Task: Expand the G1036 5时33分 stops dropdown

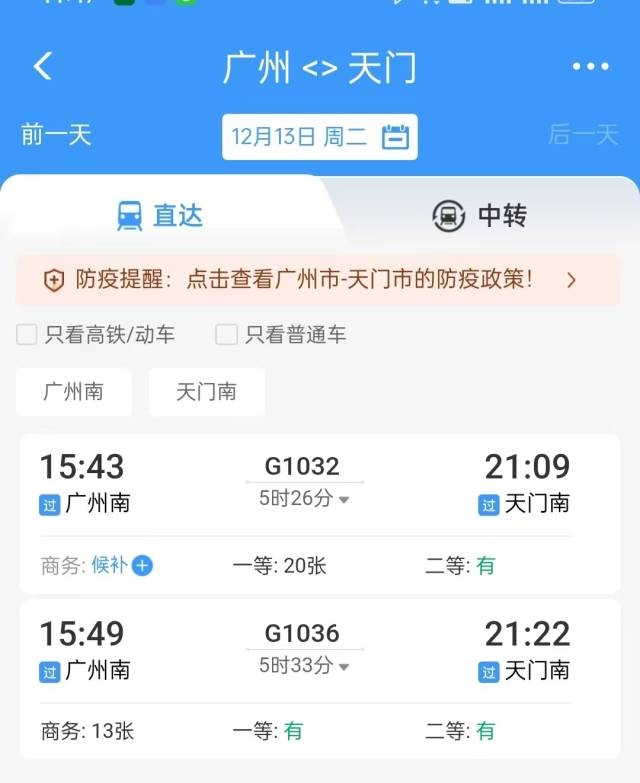Action: pyautogui.click(x=305, y=665)
